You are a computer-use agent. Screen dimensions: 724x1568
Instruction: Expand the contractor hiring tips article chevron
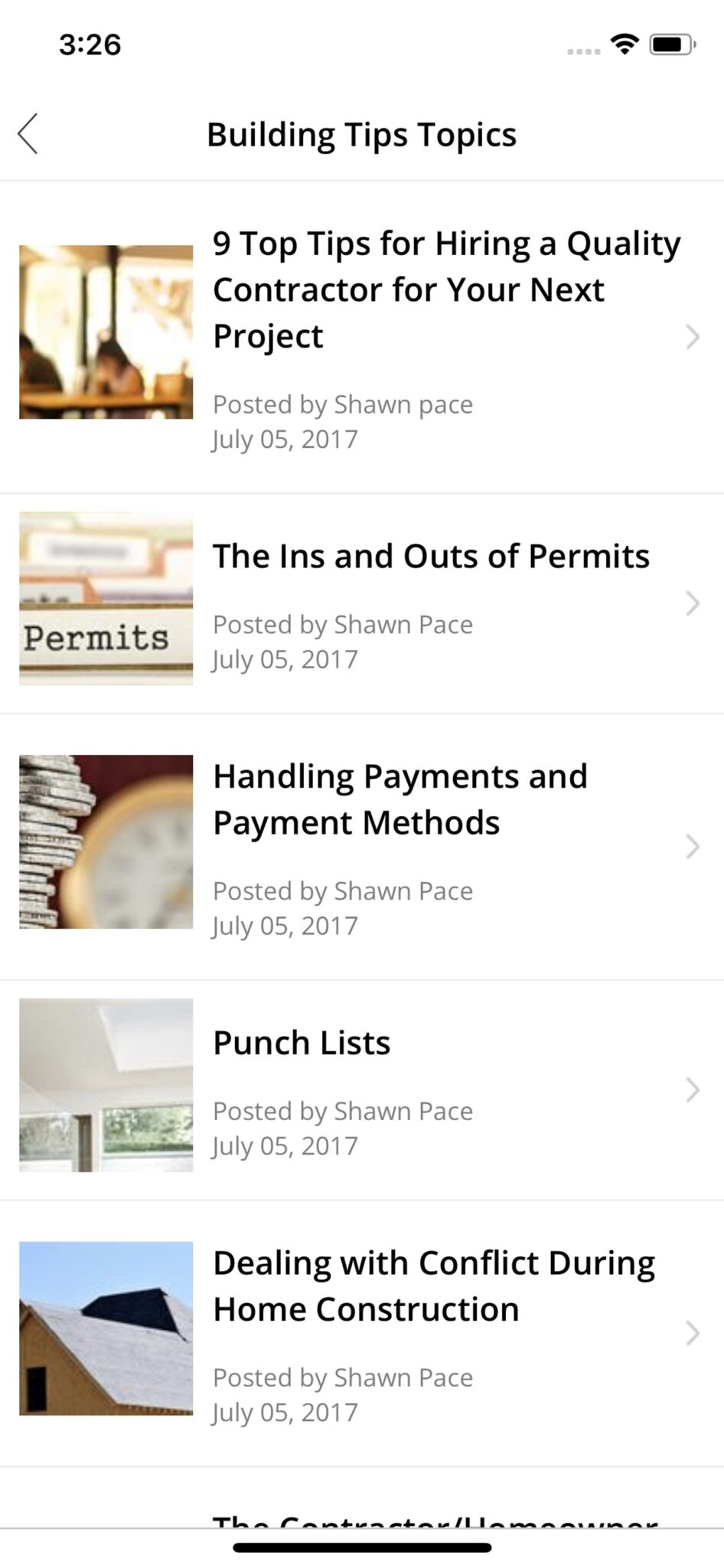[693, 337]
